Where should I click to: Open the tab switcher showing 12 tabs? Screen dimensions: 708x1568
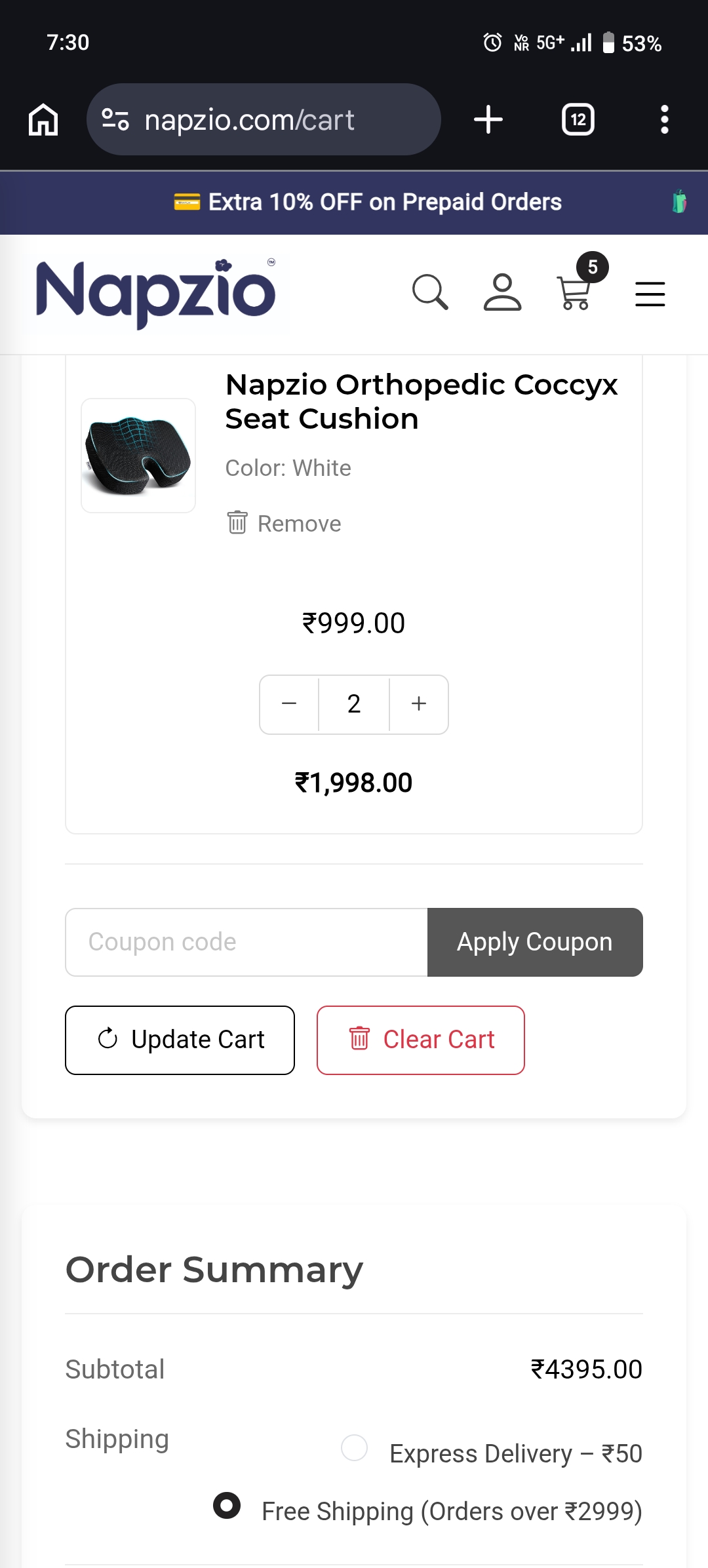coord(577,119)
